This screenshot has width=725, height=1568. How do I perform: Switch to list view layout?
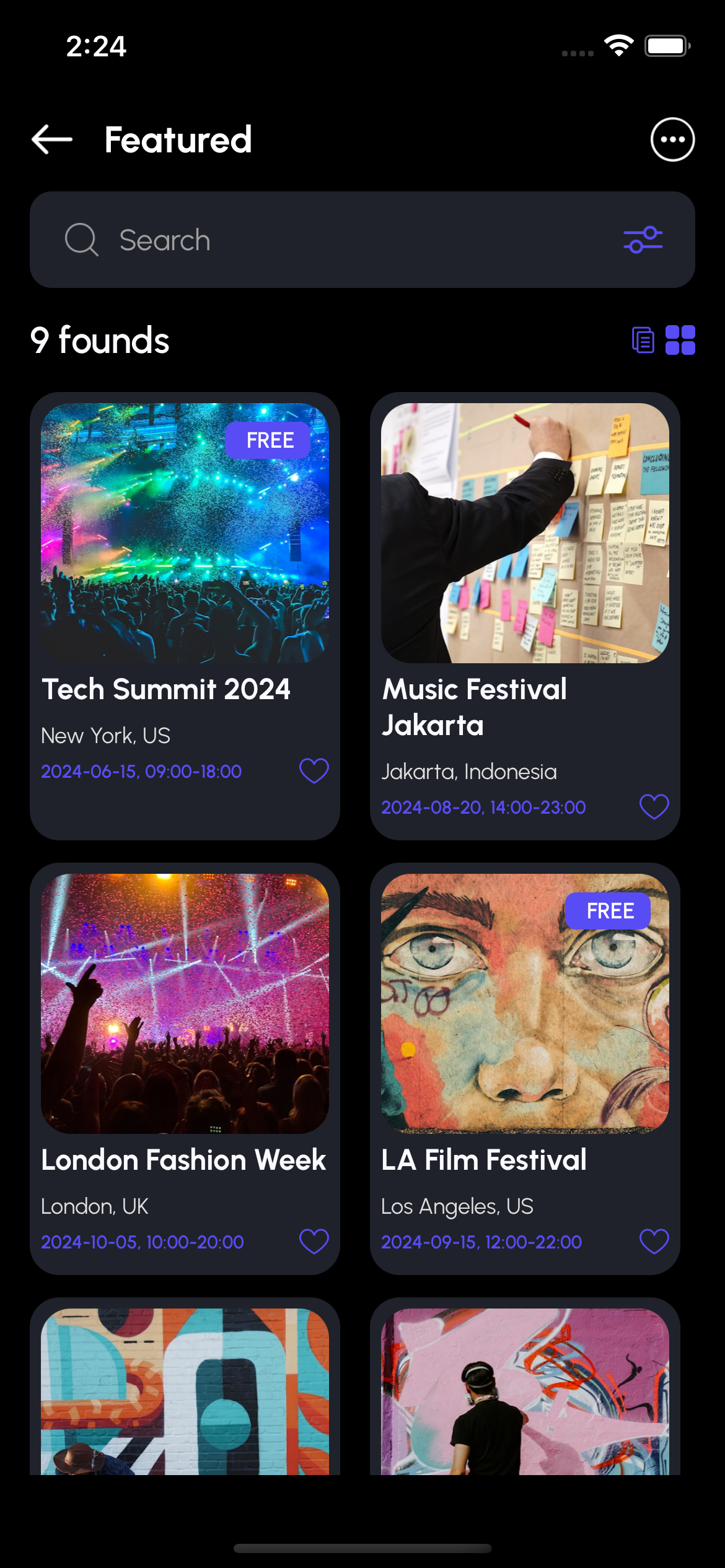(x=643, y=340)
